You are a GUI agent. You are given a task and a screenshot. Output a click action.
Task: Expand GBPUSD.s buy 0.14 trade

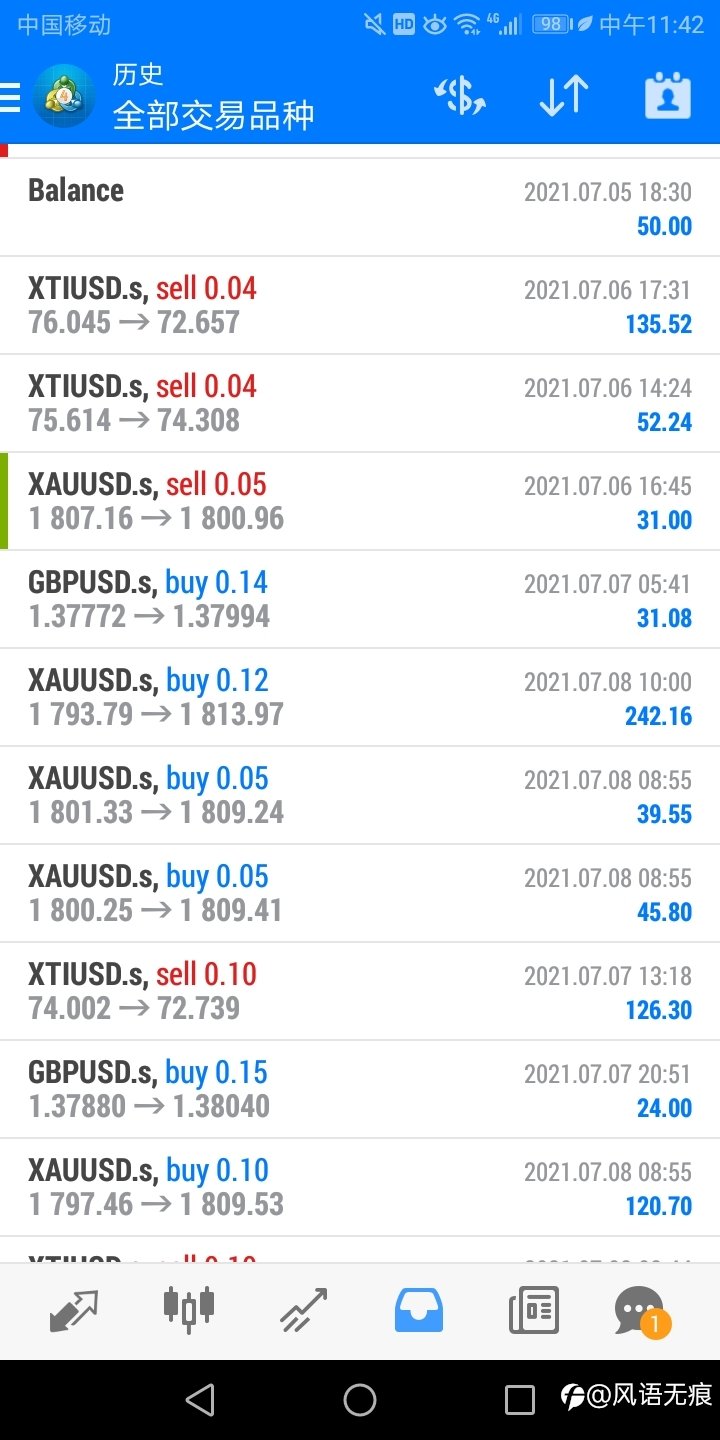pos(360,599)
